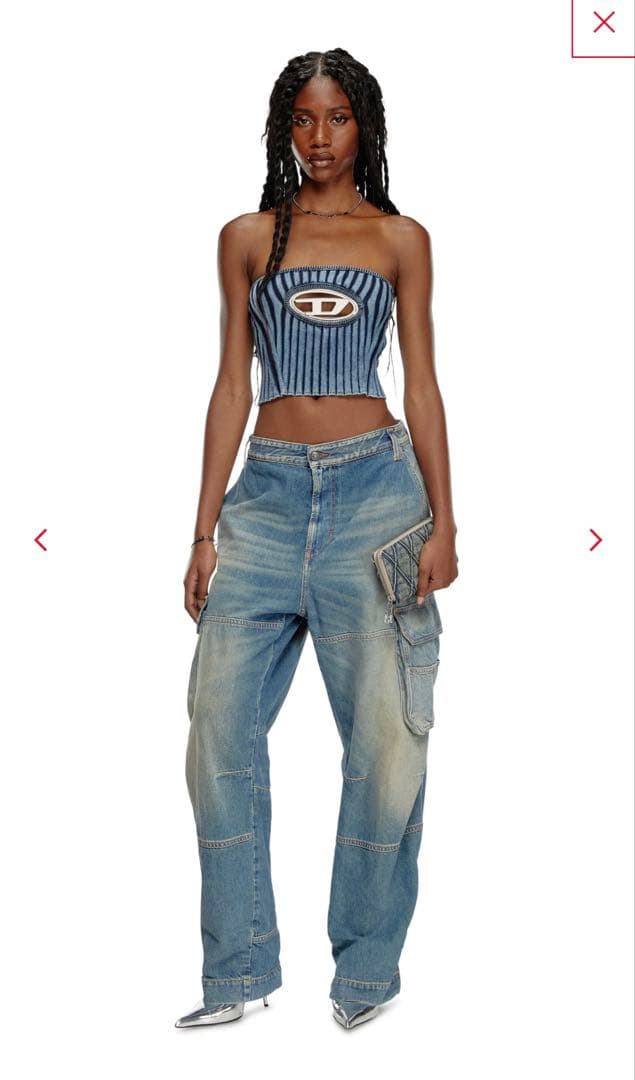Close the full-screen product image viewer
Screen dimensions: 635x1080
pos(603,23)
